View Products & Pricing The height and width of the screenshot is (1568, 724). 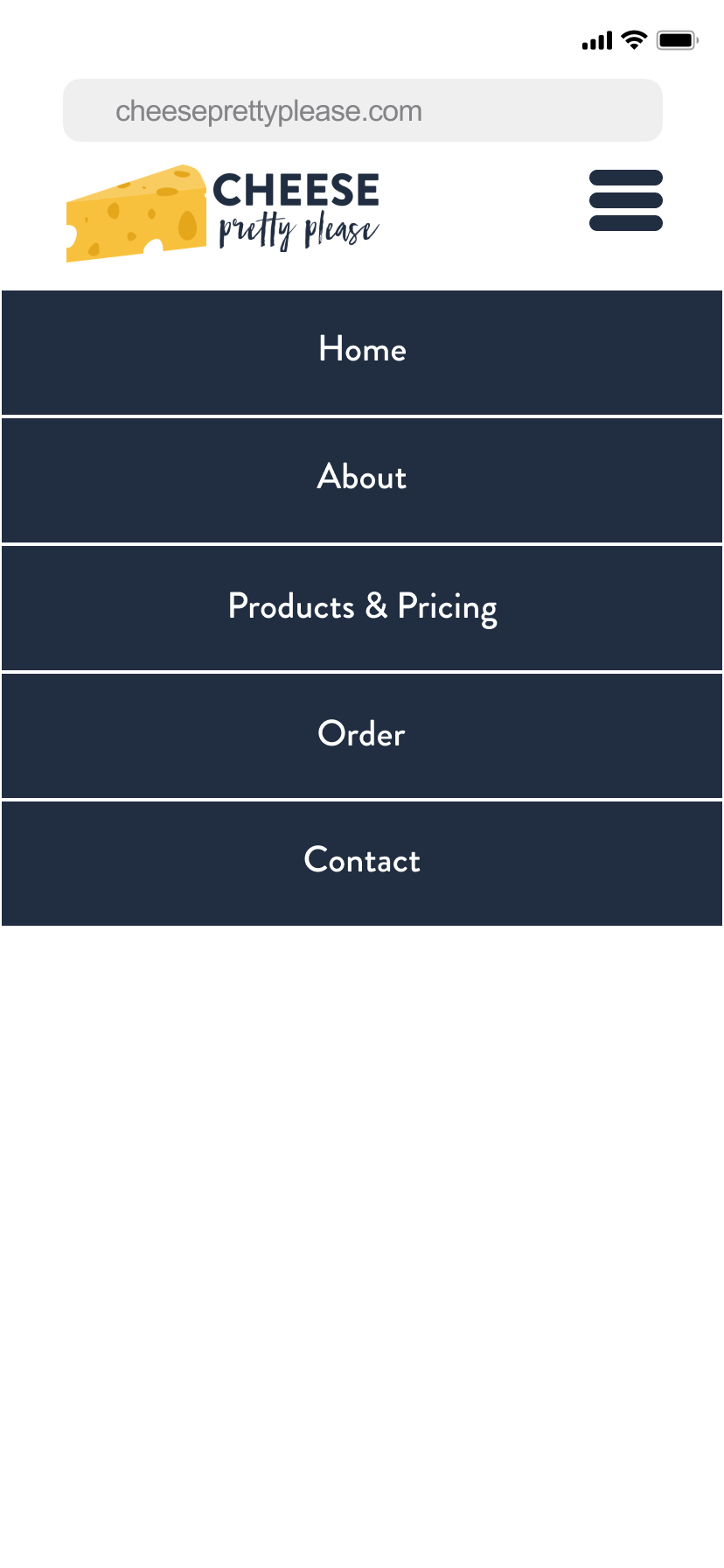[362, 608]
